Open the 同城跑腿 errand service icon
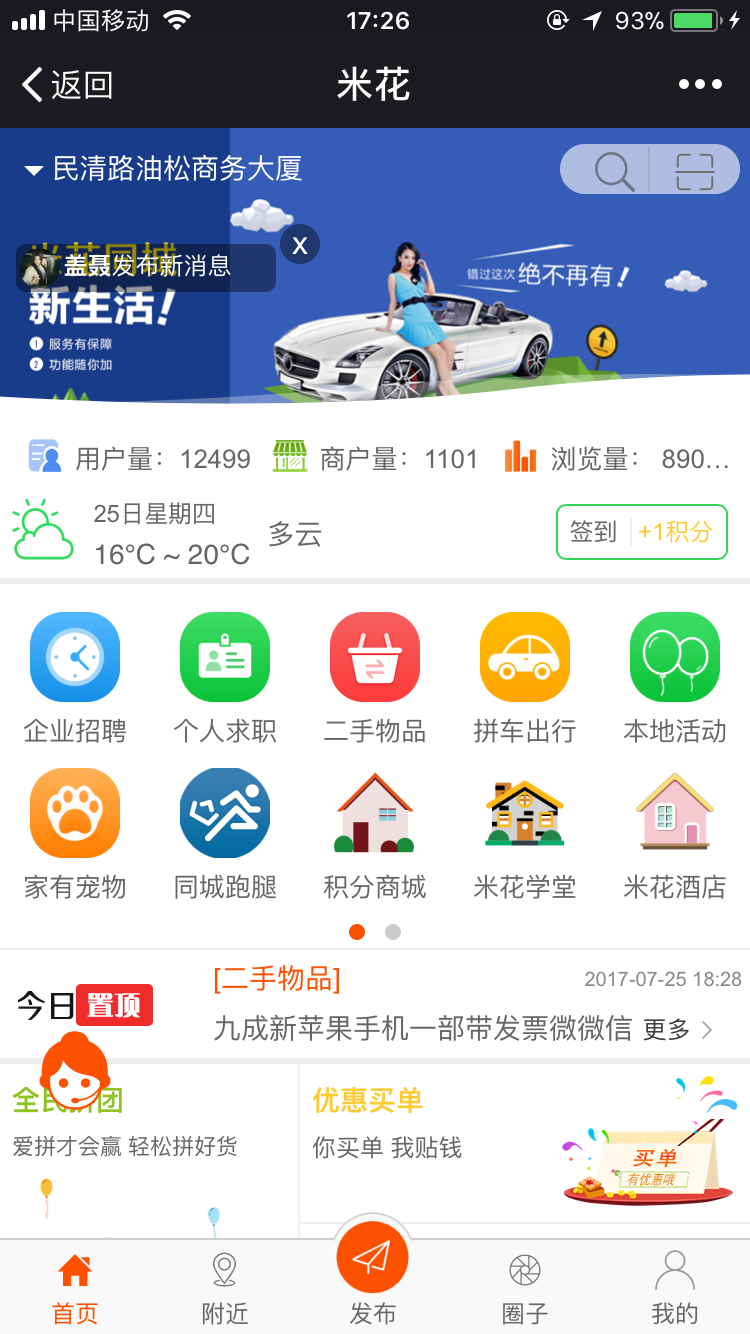This screenshot has height=1334, width=750. click(x=224, y=812)
